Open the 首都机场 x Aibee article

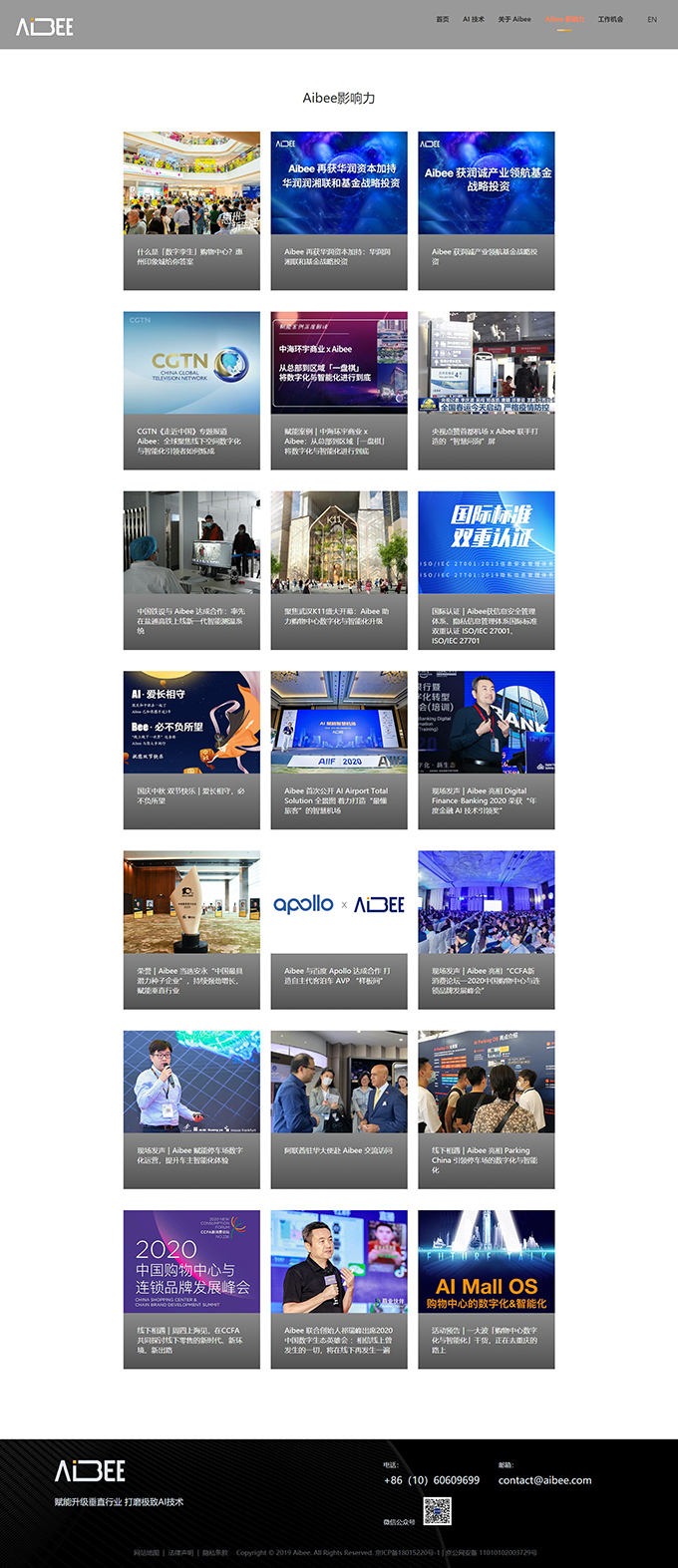[486, 390]
